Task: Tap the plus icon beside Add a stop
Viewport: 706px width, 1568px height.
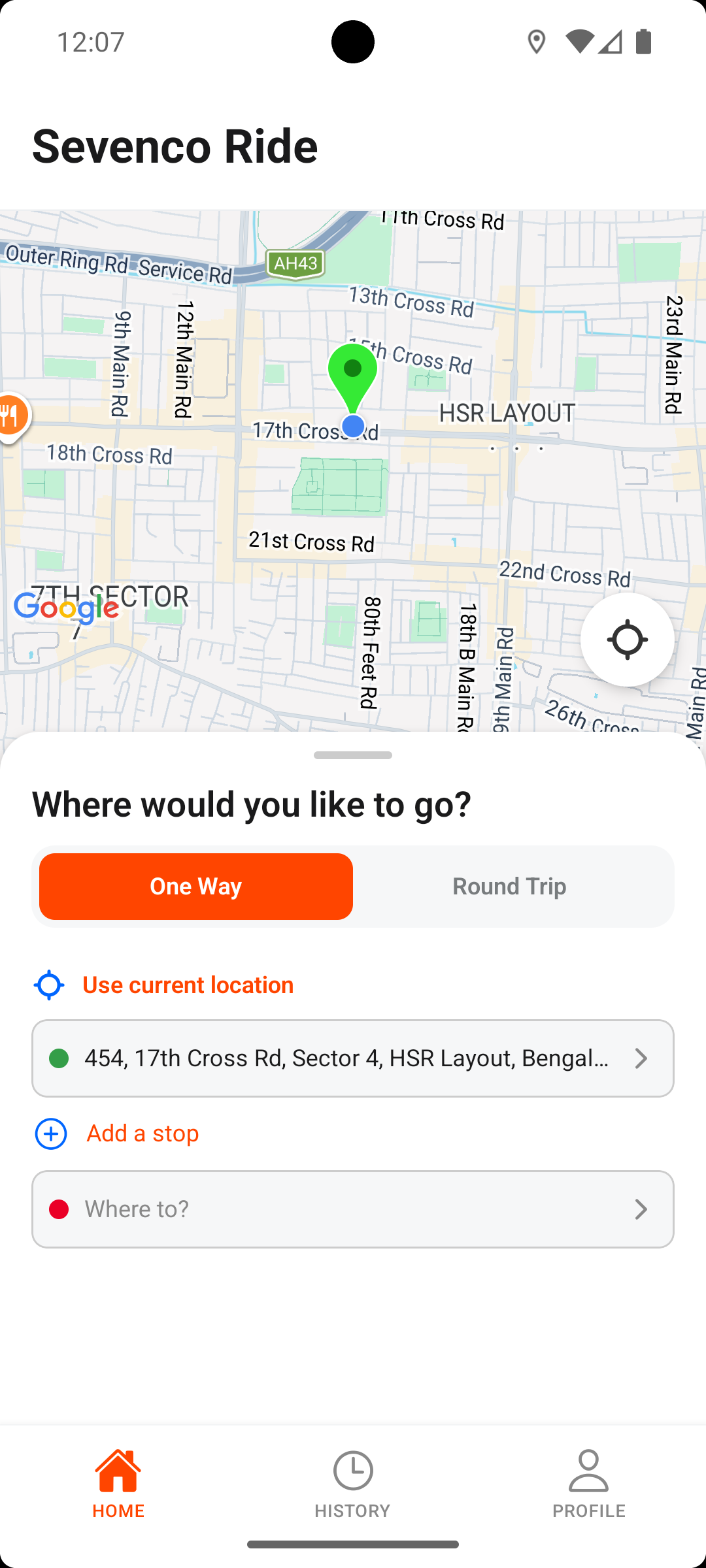Action: pos(50,1134)
